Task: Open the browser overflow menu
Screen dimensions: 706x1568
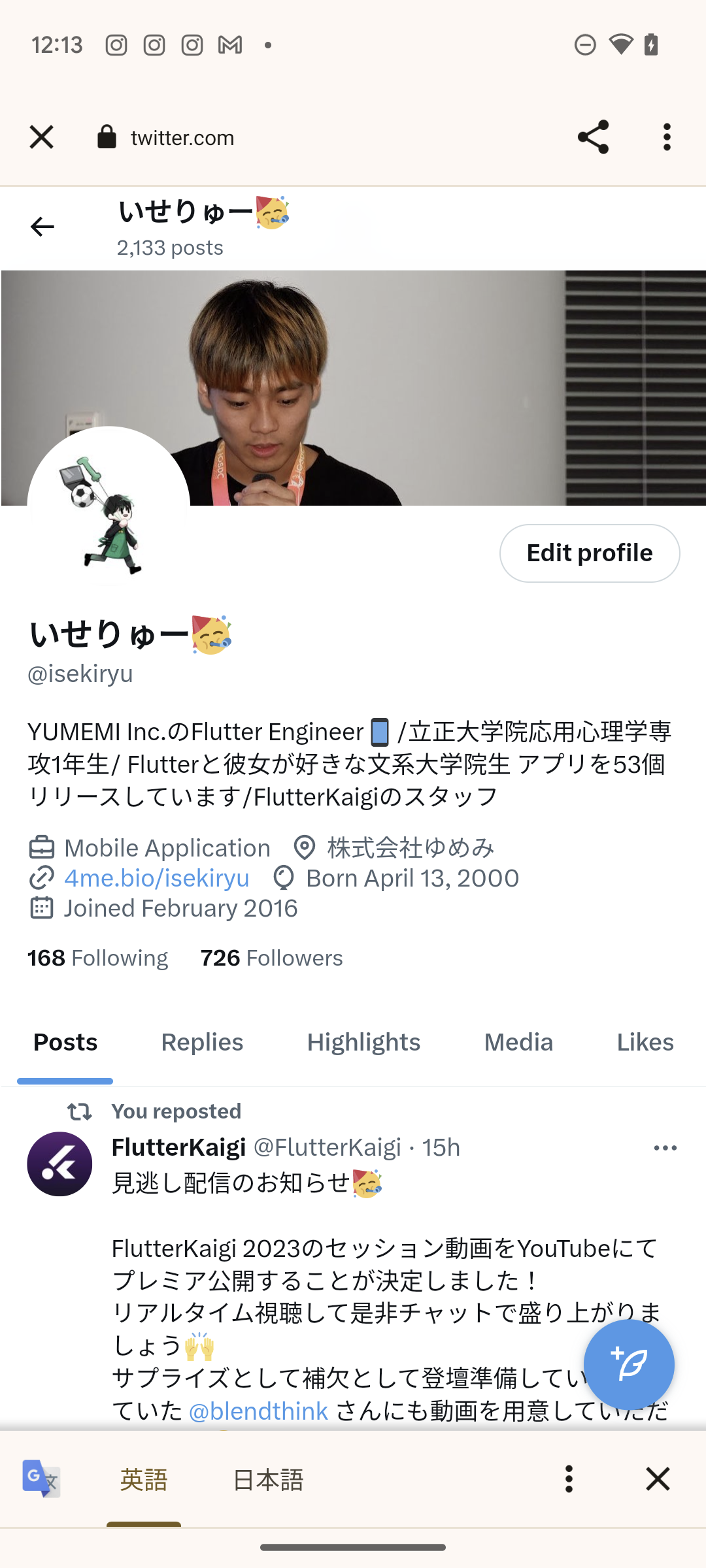Action: coord(667,137)
